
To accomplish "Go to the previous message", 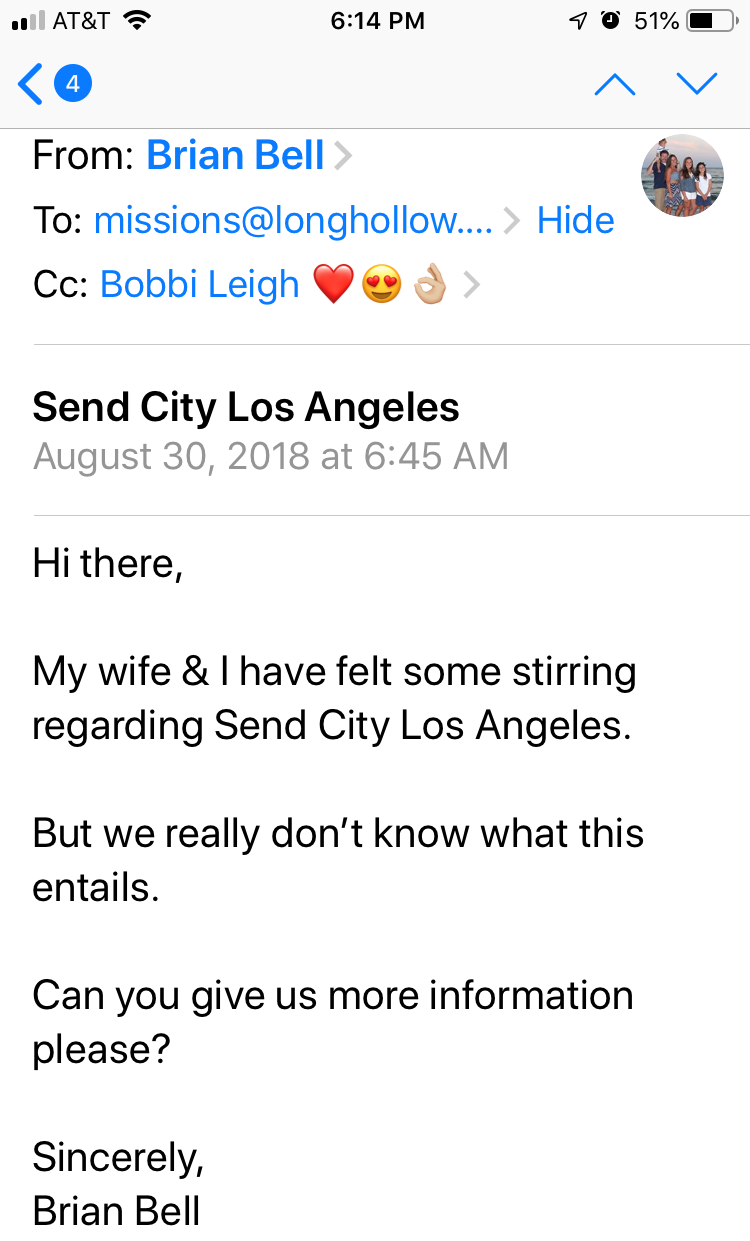I will click(x=614, y=84).
